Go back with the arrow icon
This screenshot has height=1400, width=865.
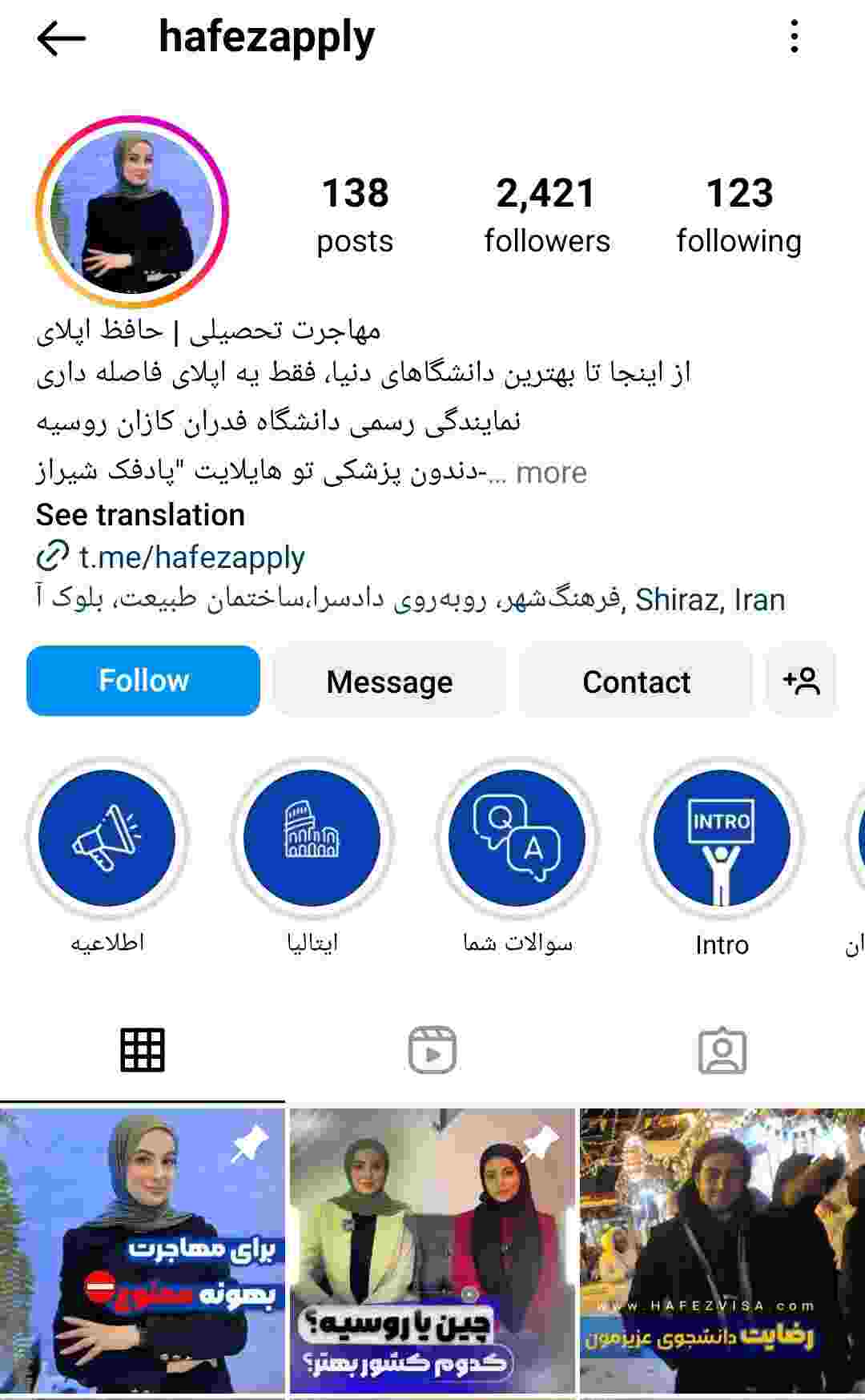(61, 38)
